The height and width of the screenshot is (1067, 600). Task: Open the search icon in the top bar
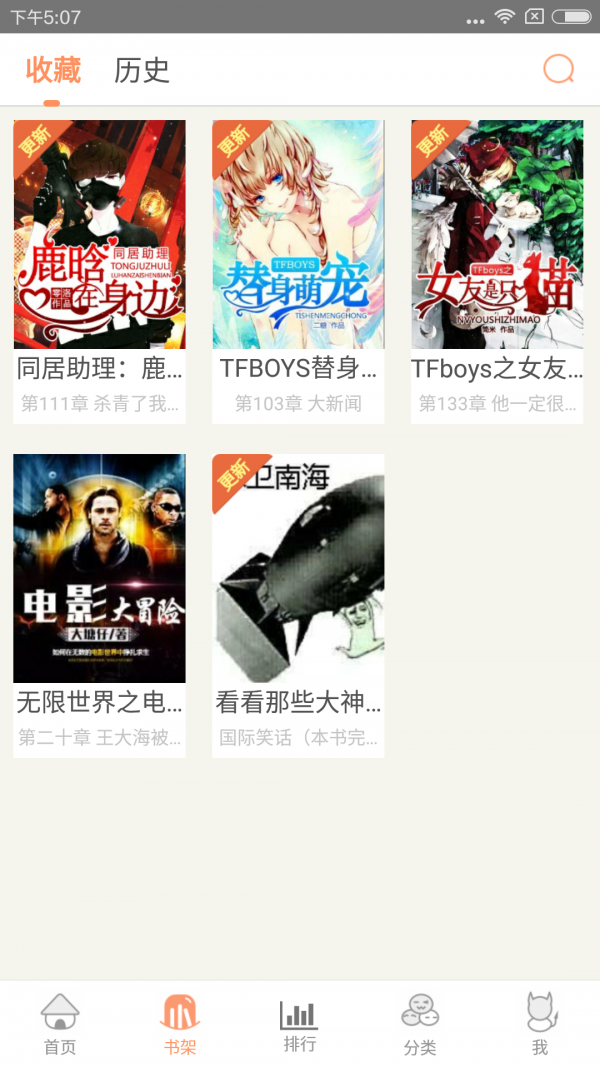(558, 69)
